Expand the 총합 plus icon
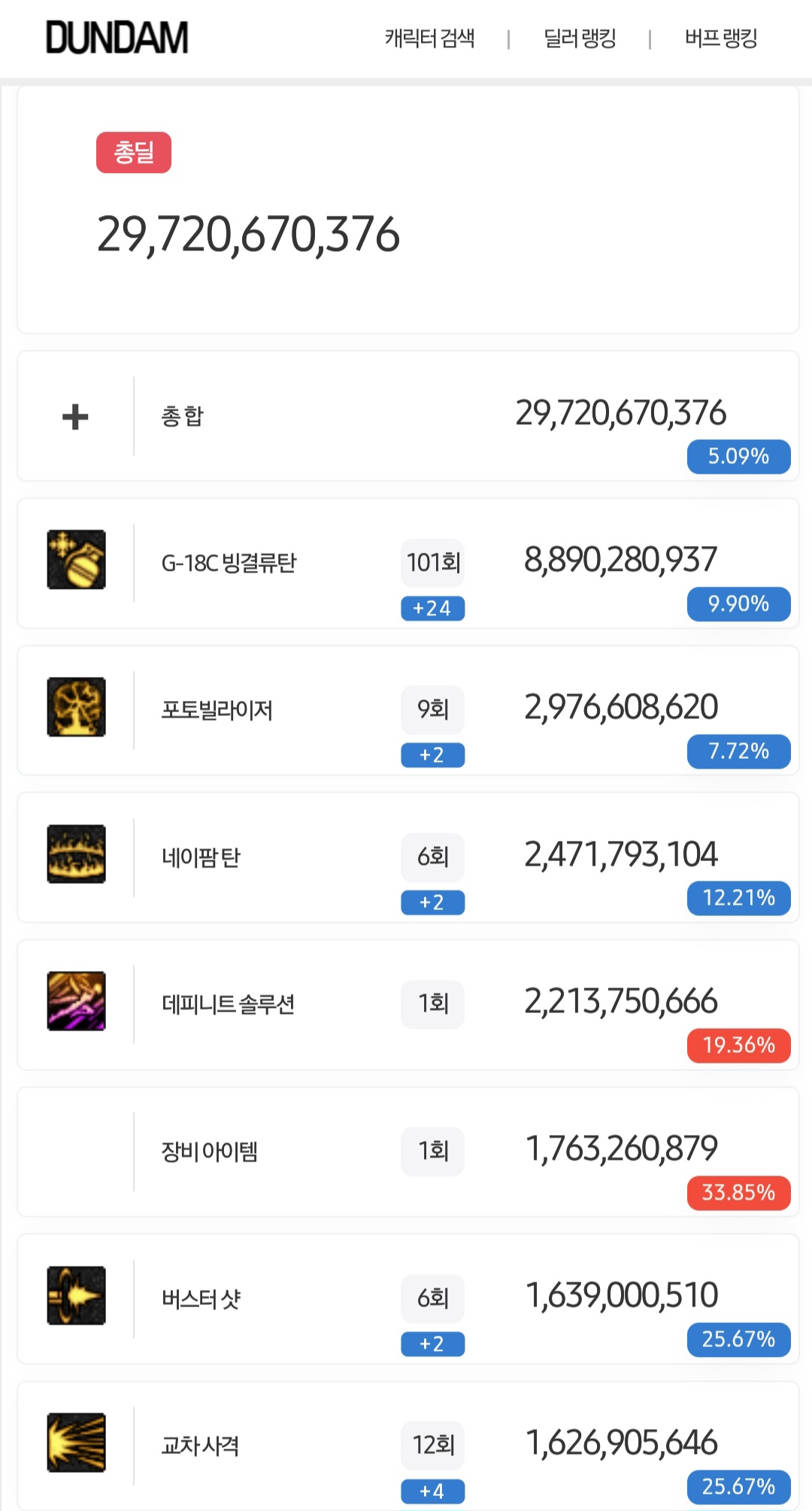 pos(75,417)
